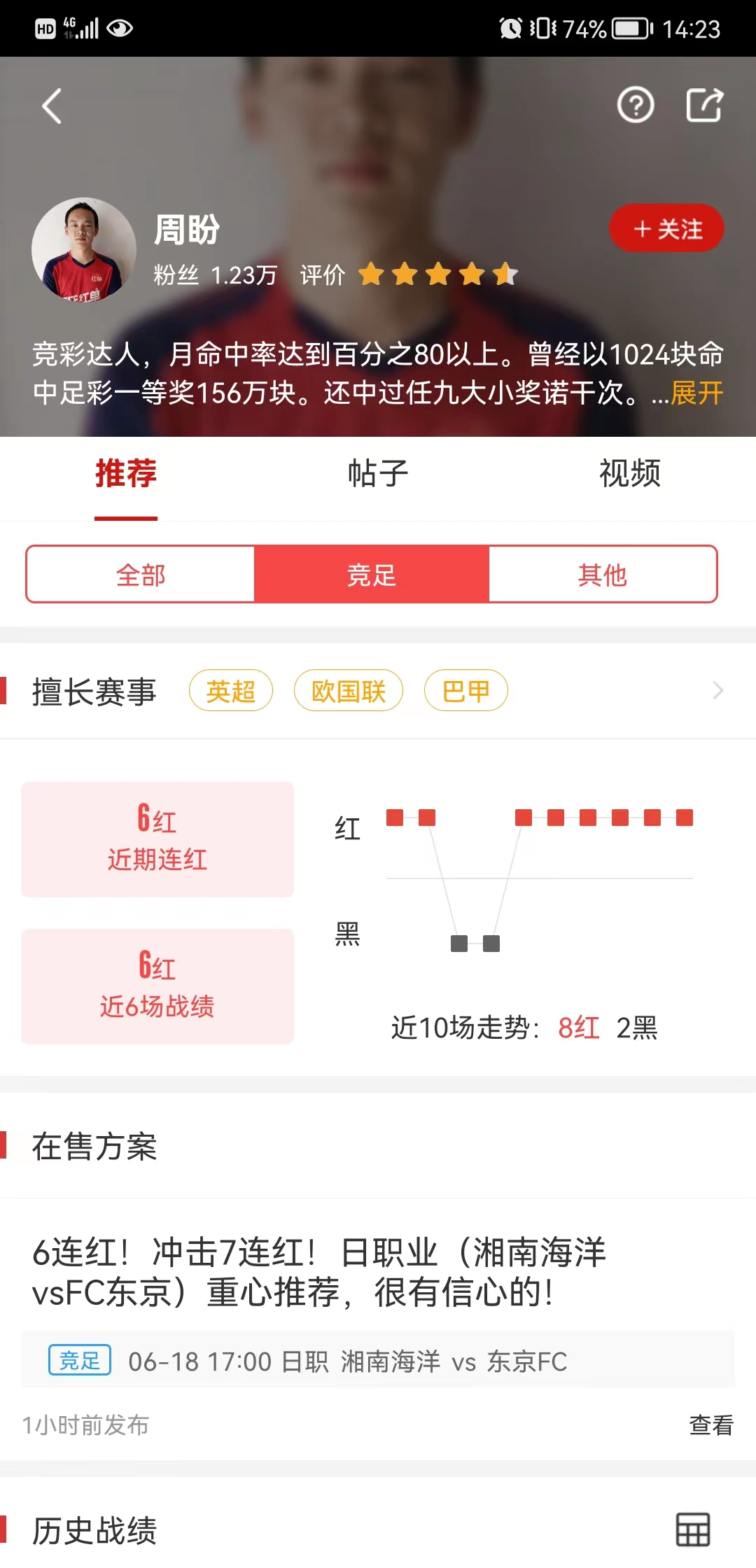Select the 竞足 filter segment
This screenshot has width=756, height=1568.
pyautogui.click(x=372, y=575)
